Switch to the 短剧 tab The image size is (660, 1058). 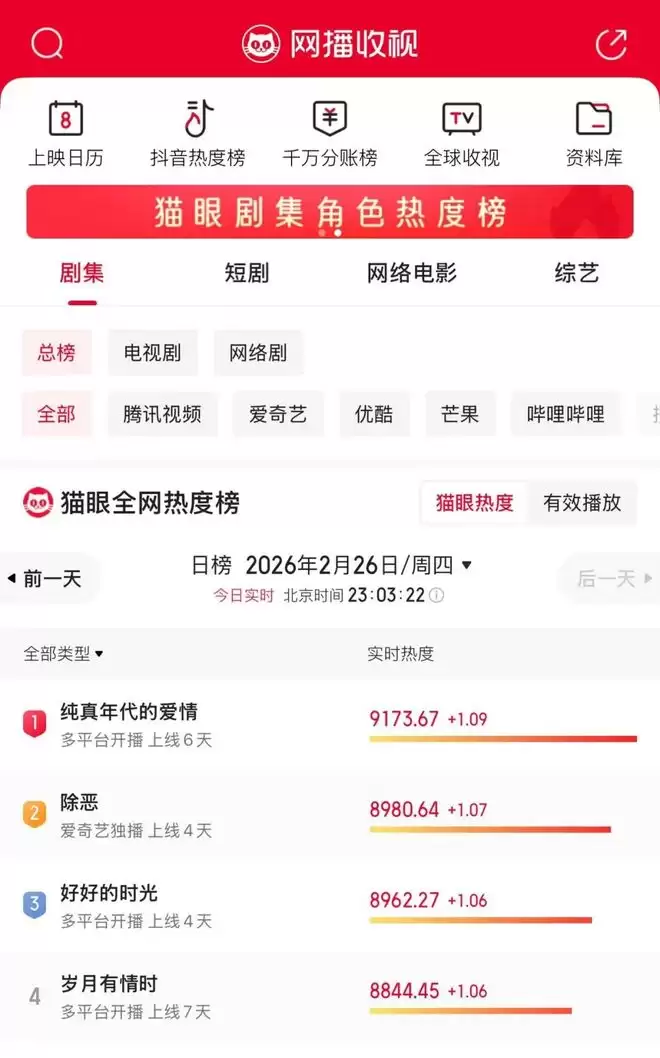(x=247, y=273)
